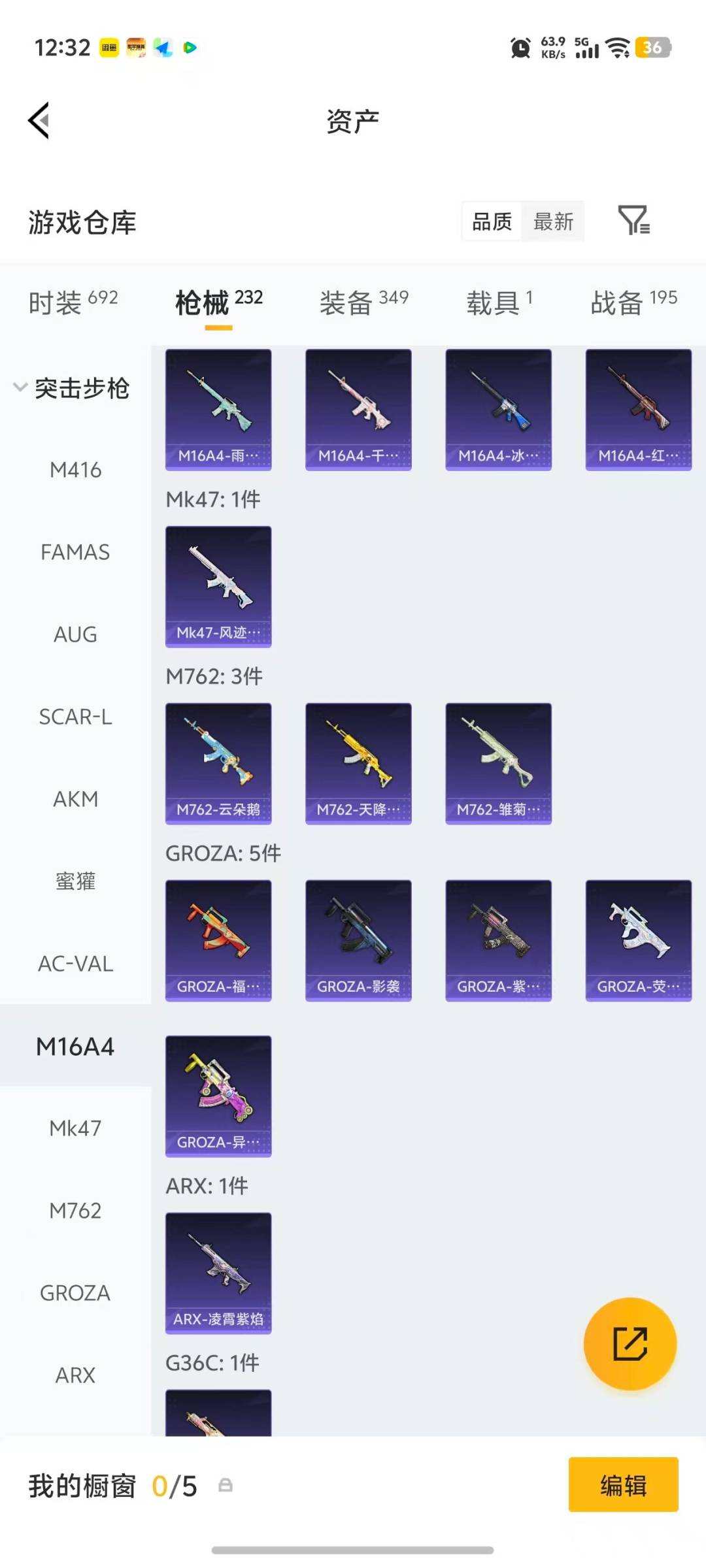Sort the warehouse by 最新
The width and height of the screenshot is (706, 1568).
click(x=553, y=222)
